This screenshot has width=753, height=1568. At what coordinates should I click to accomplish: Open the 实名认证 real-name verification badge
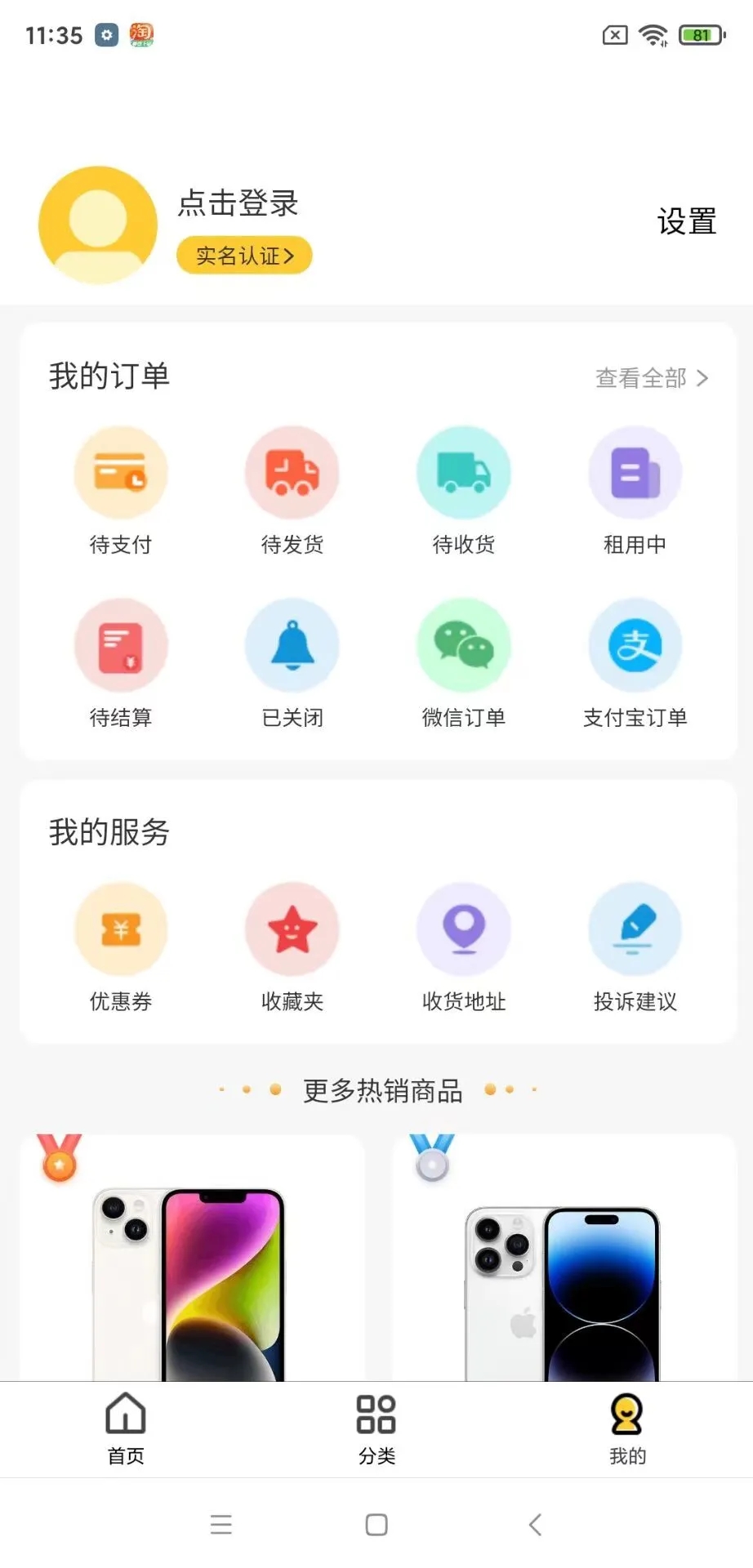[x=243, y=255]
